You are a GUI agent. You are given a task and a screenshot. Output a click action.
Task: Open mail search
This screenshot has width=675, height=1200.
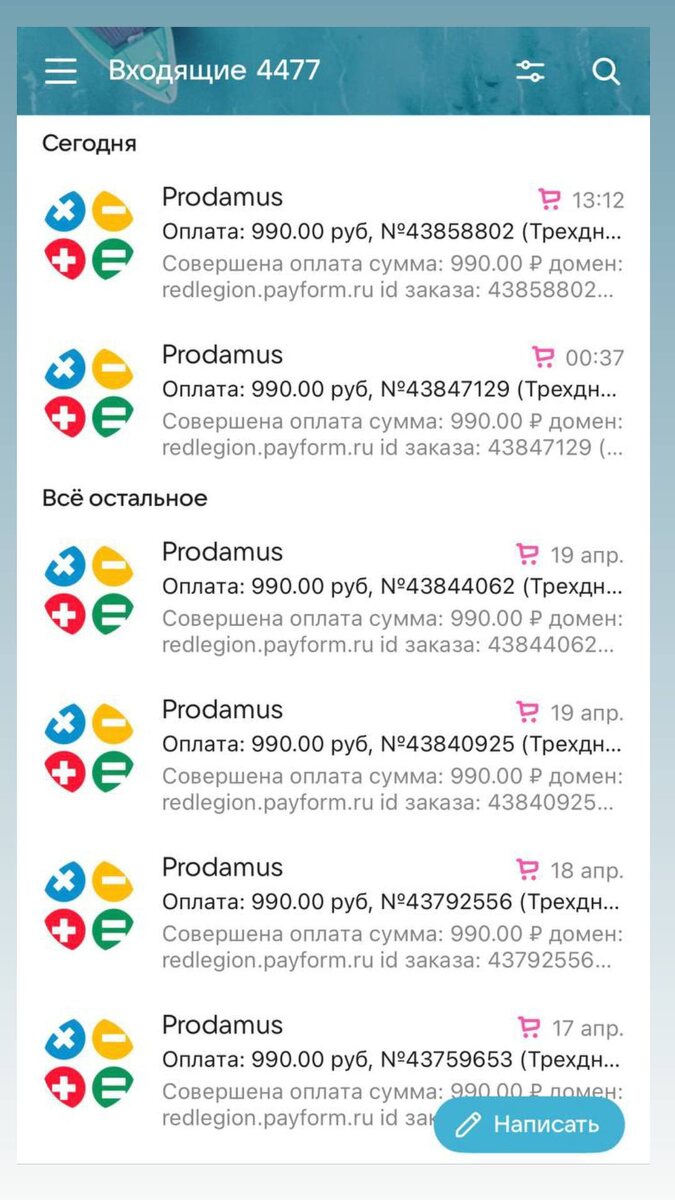[x=606, y=71]
